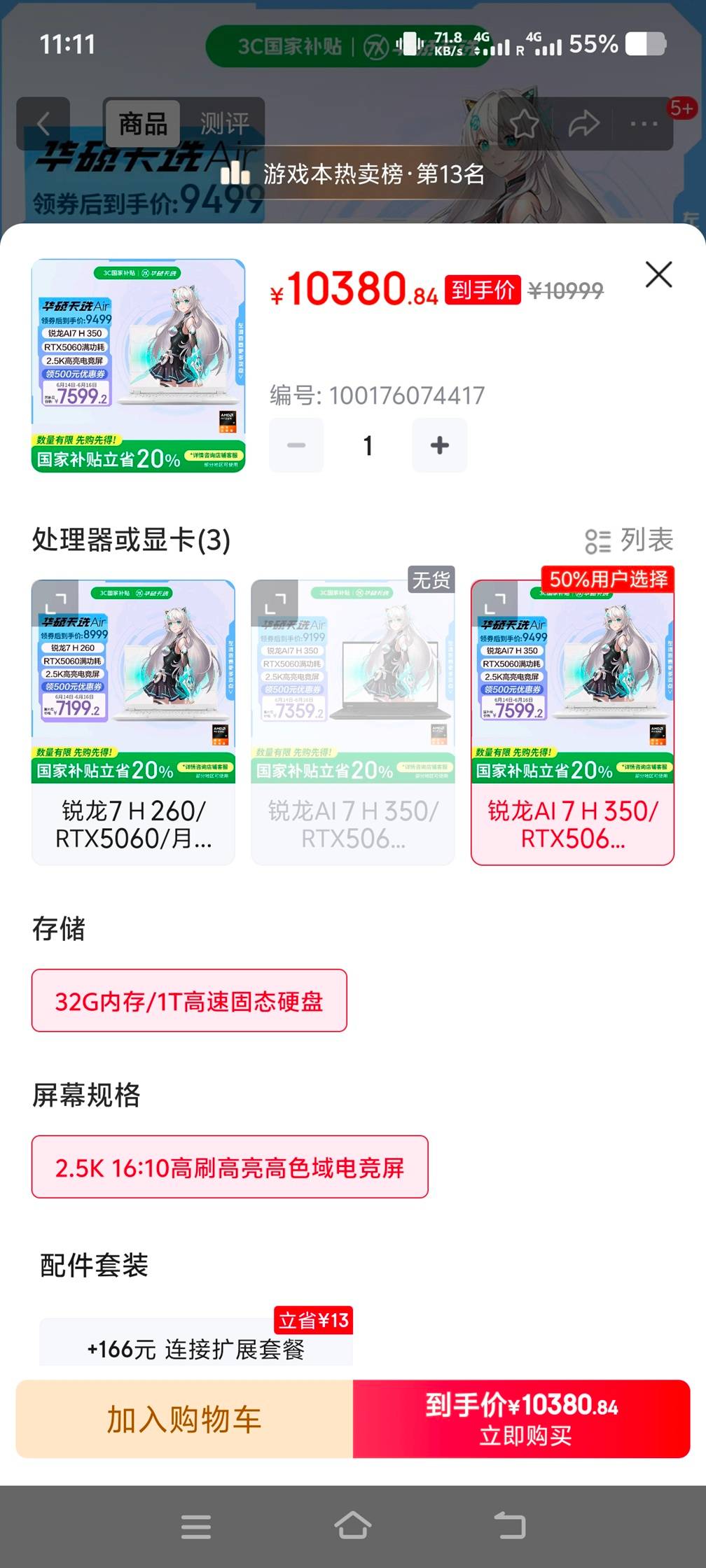Open the large product image preview
The width and height of the screenshot is (706, 1568).
click(x=138, y=365)
